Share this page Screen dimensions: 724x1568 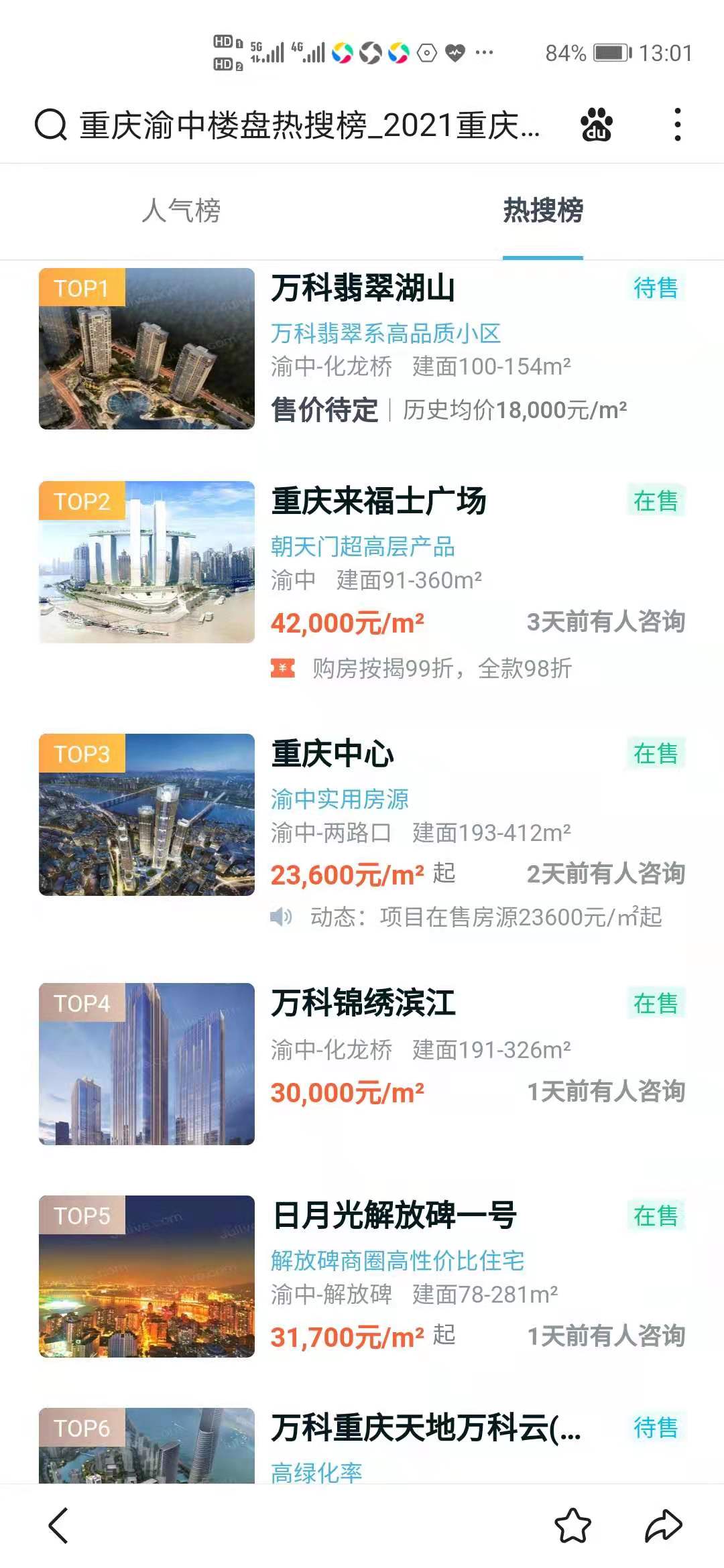pos(663,1526)
